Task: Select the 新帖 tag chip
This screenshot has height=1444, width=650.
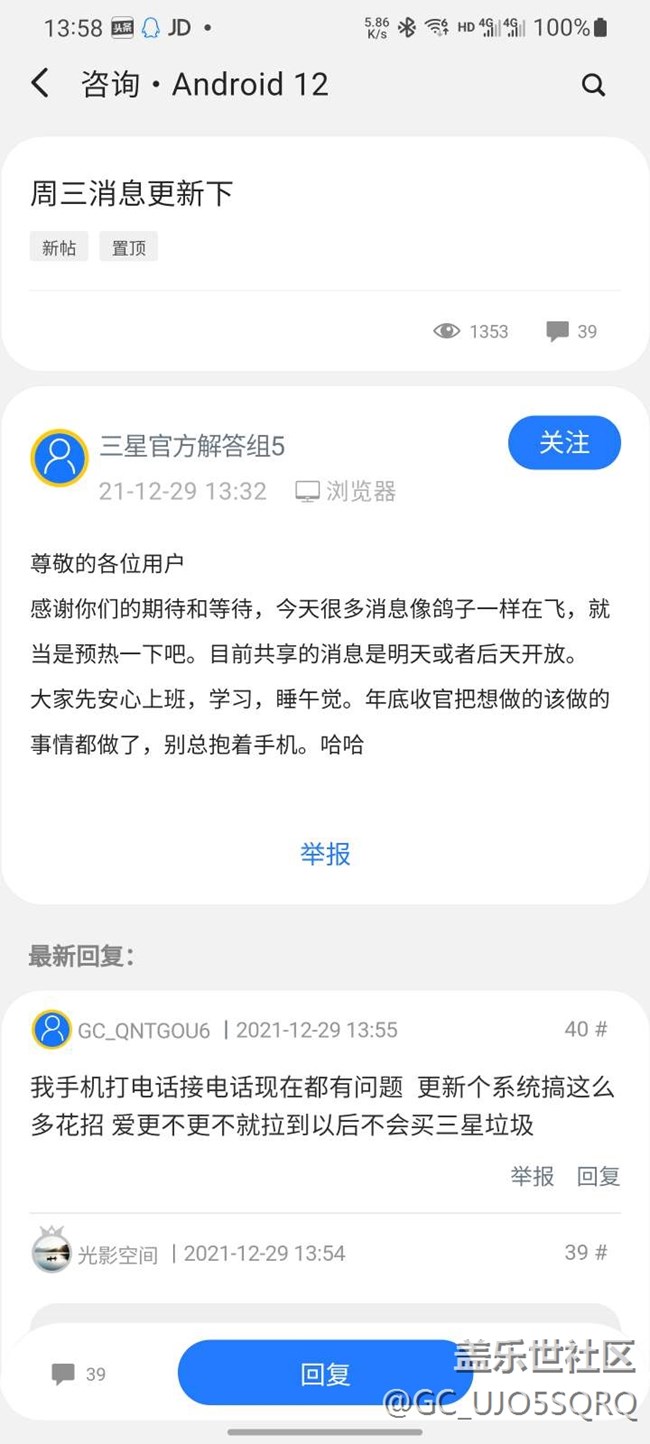Action: [59, 247]
